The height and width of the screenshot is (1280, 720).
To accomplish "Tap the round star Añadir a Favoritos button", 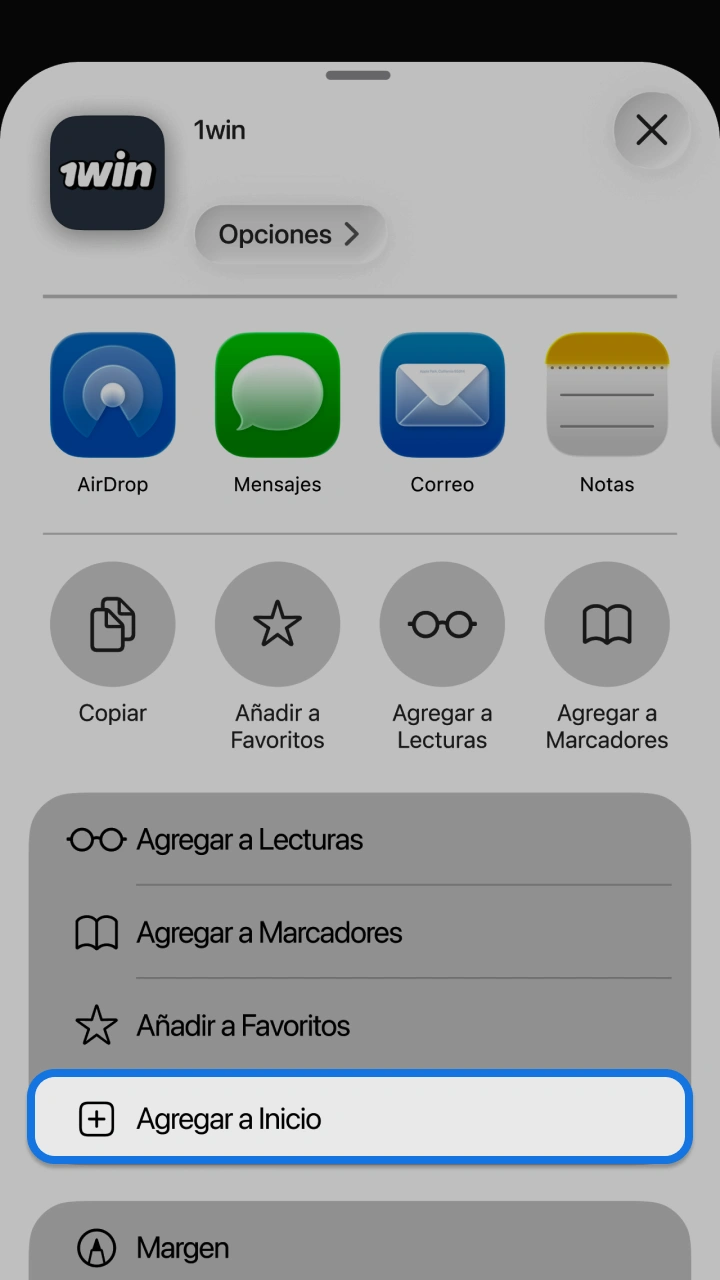I will [278, 624].
